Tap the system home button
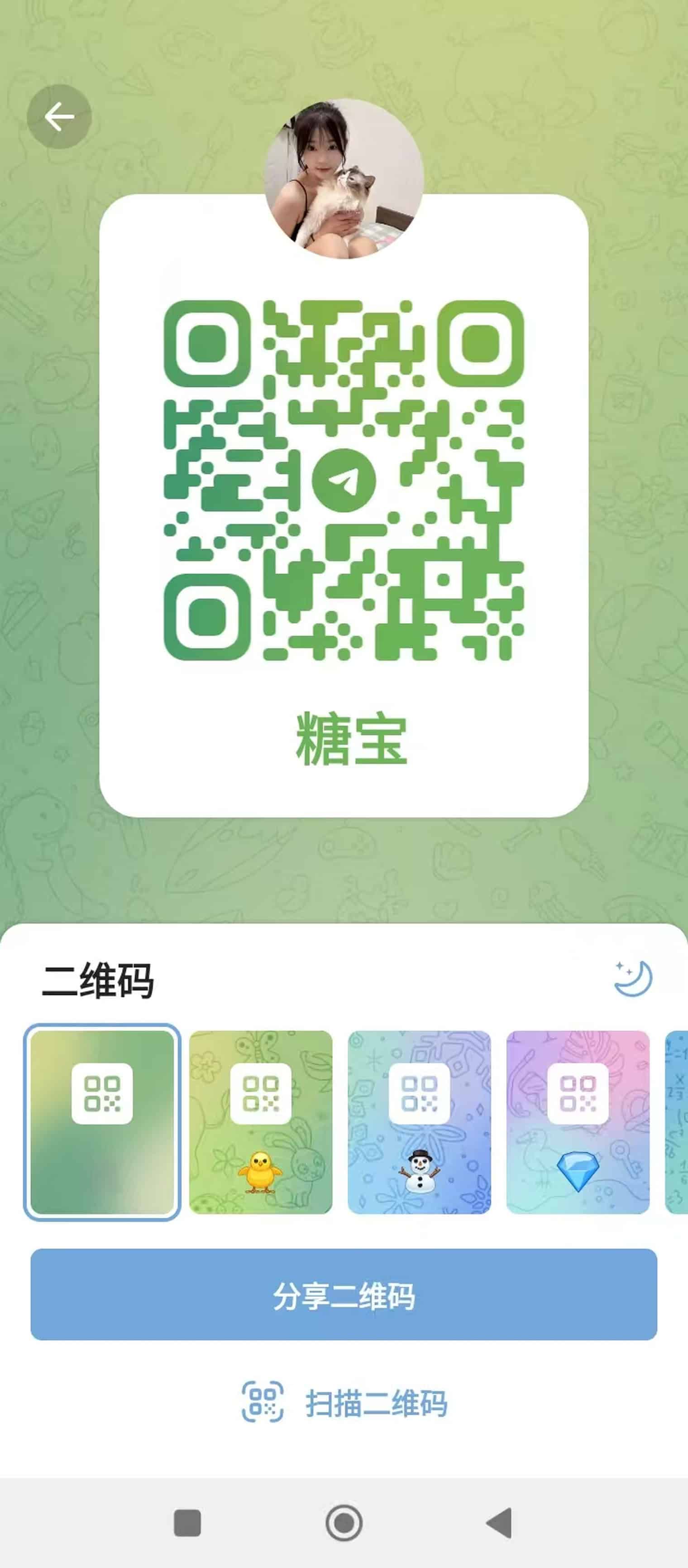This screenshot has height=1568, width=688. pyautogui.click(x=344, y=1523)
